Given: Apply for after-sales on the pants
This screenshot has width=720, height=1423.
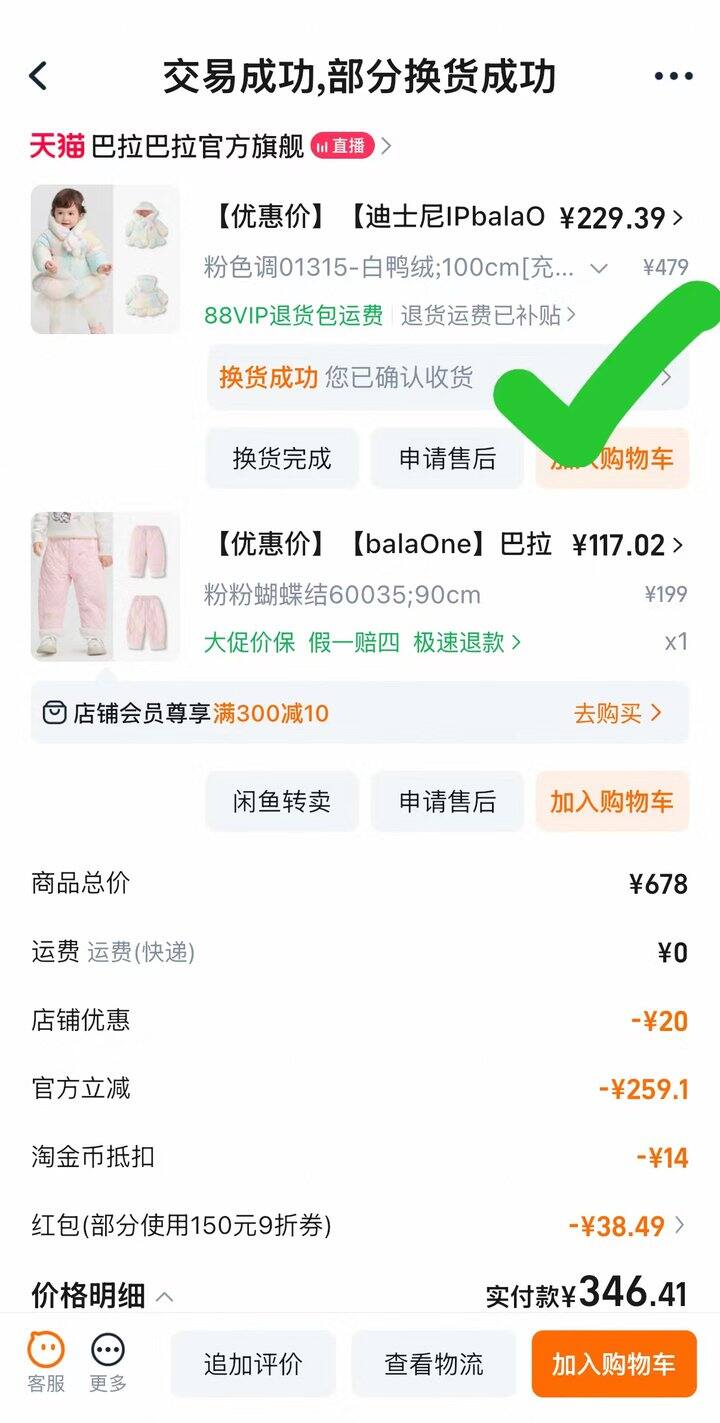Looking at the screenshot, I should (447, 802).
